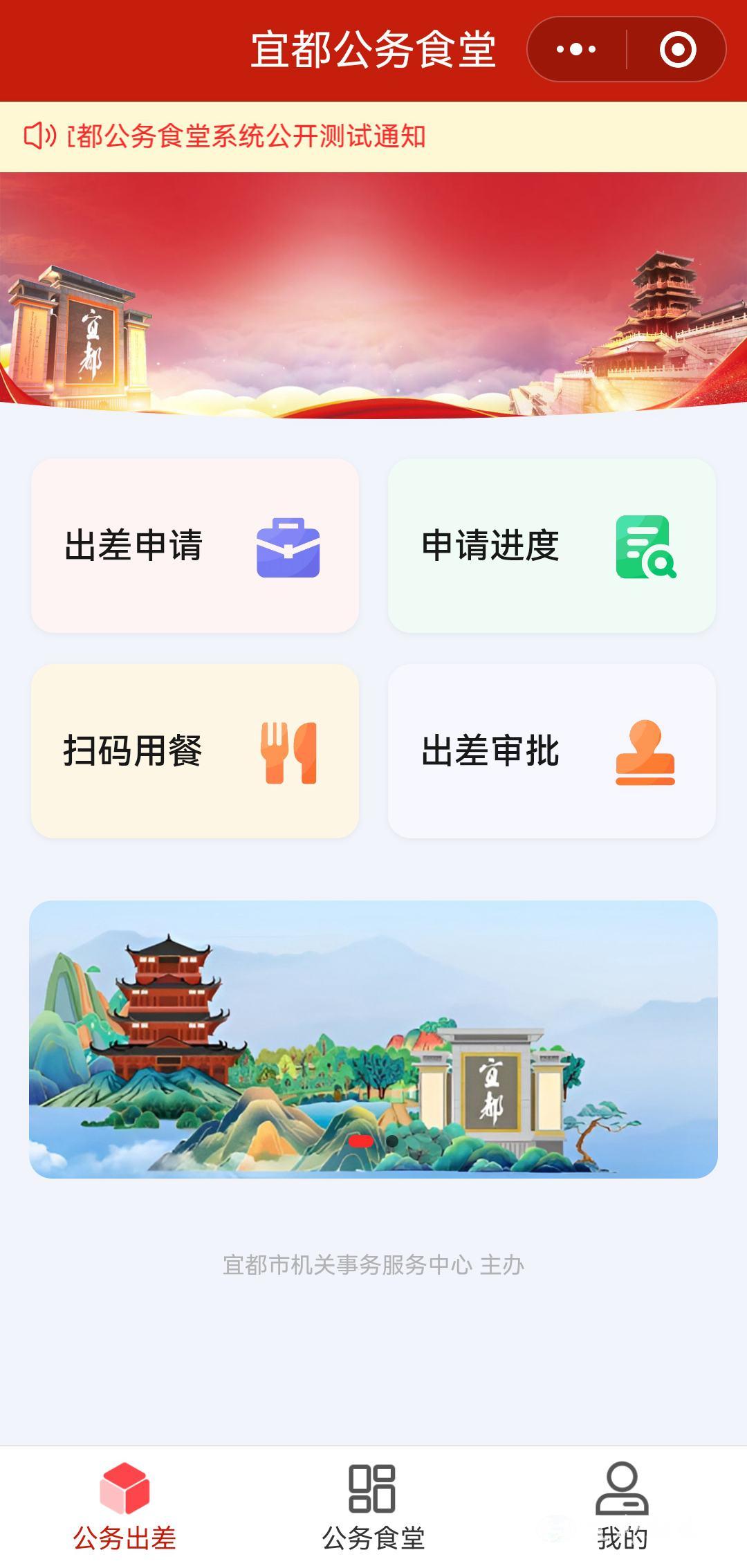The height and width of the screenshot is (1568, 747).
Task: Open the mini program more options menu
Action: click(576, 49)
